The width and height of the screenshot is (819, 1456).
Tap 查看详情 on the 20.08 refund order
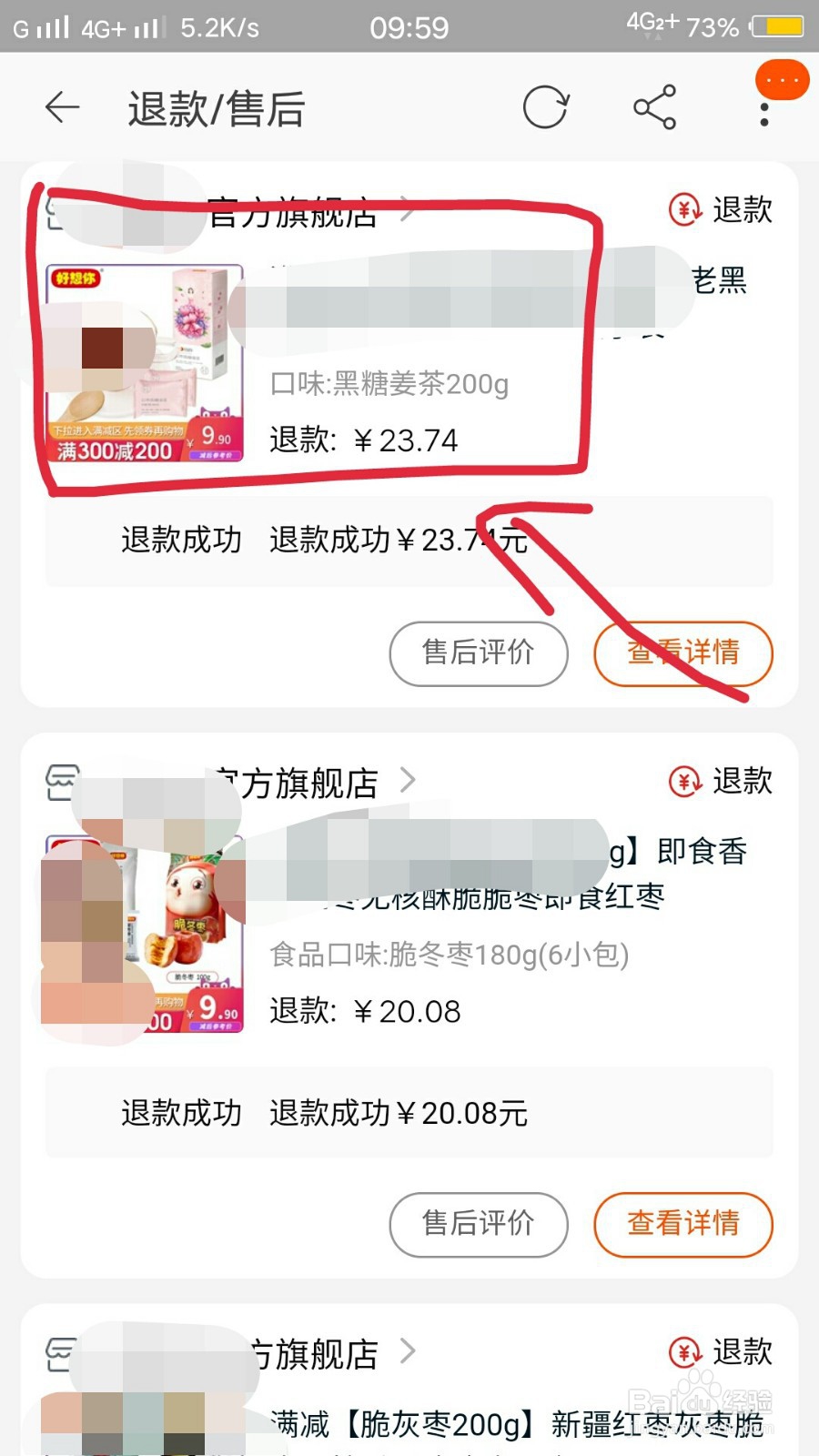683,1225
